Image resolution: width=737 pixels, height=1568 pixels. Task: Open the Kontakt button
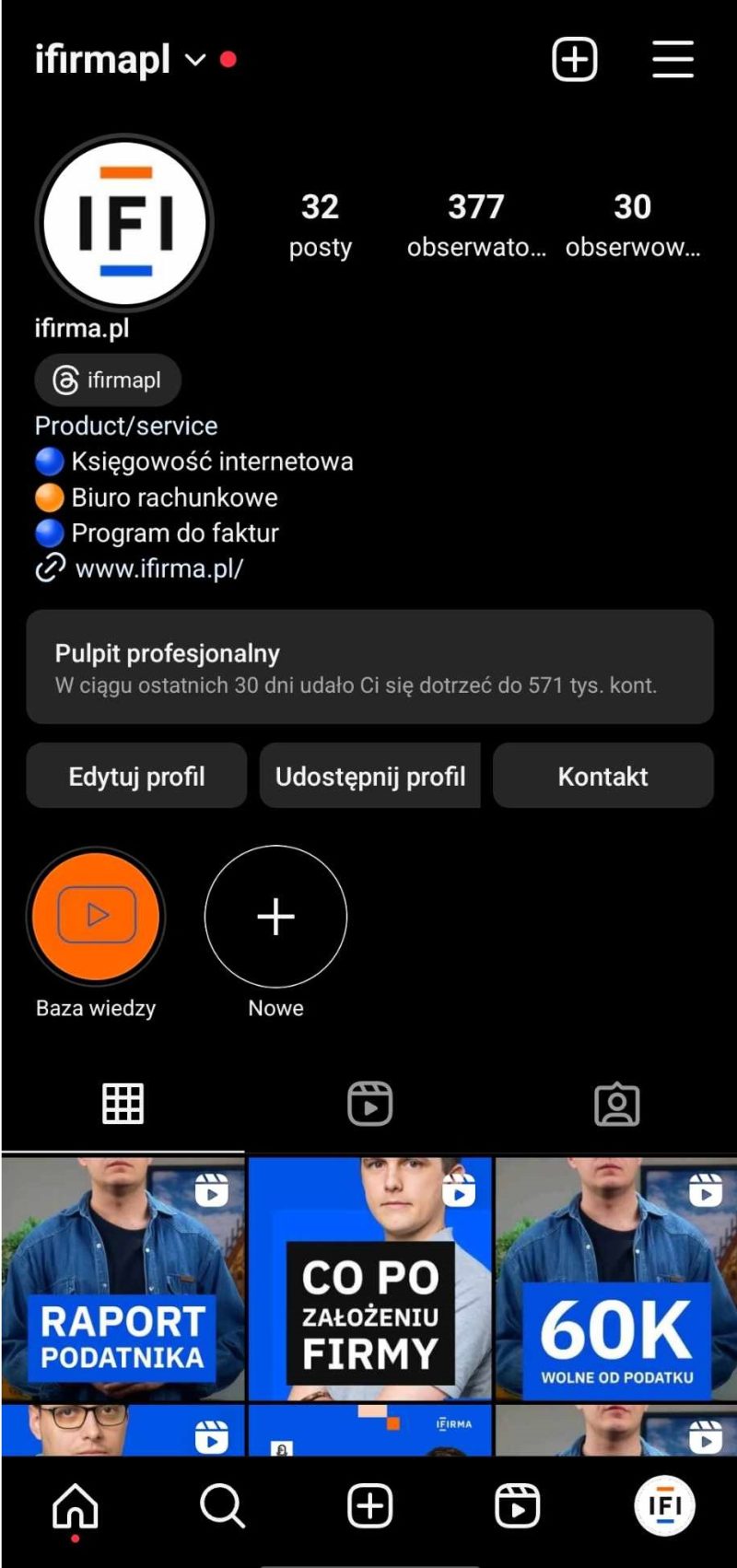602,777
